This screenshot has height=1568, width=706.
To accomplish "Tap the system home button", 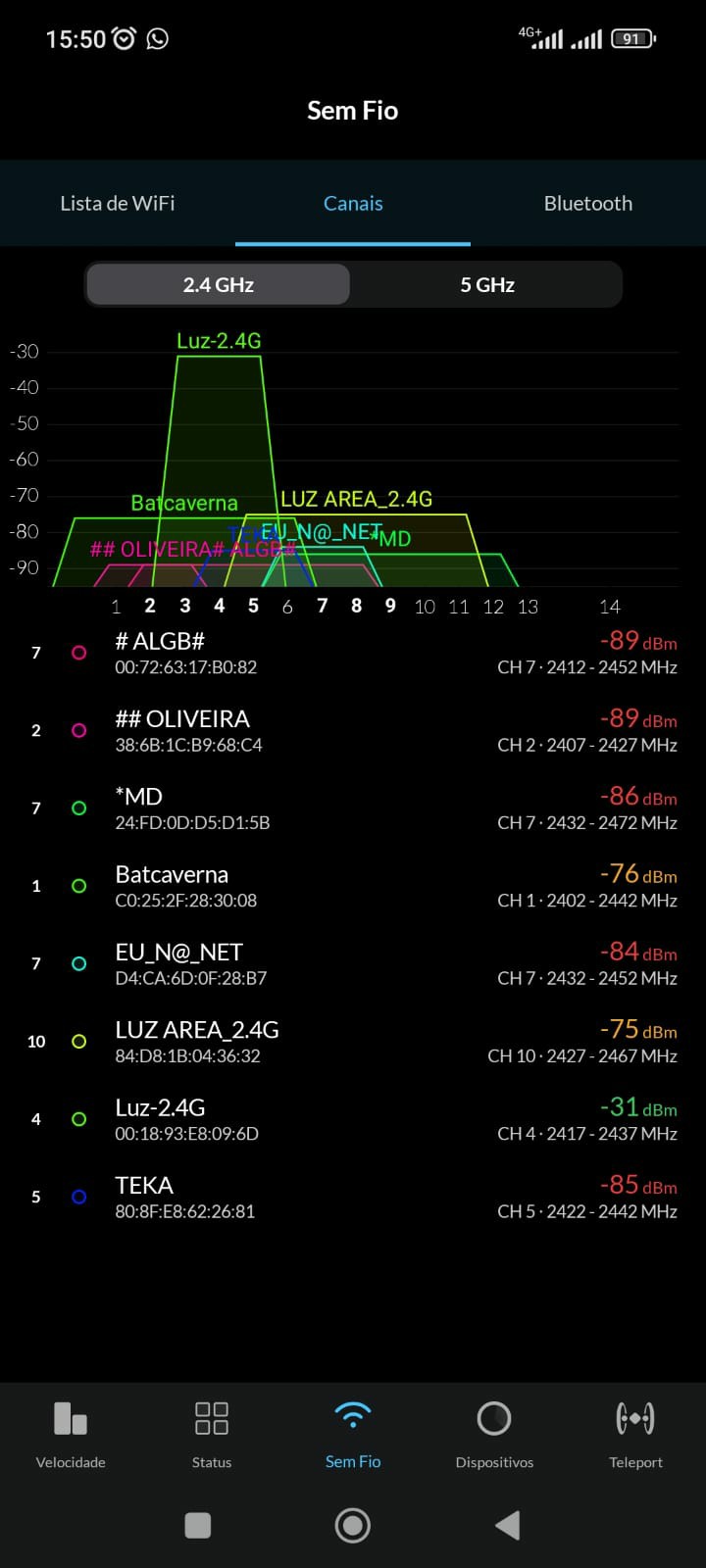I will (x=353, y=1525).
